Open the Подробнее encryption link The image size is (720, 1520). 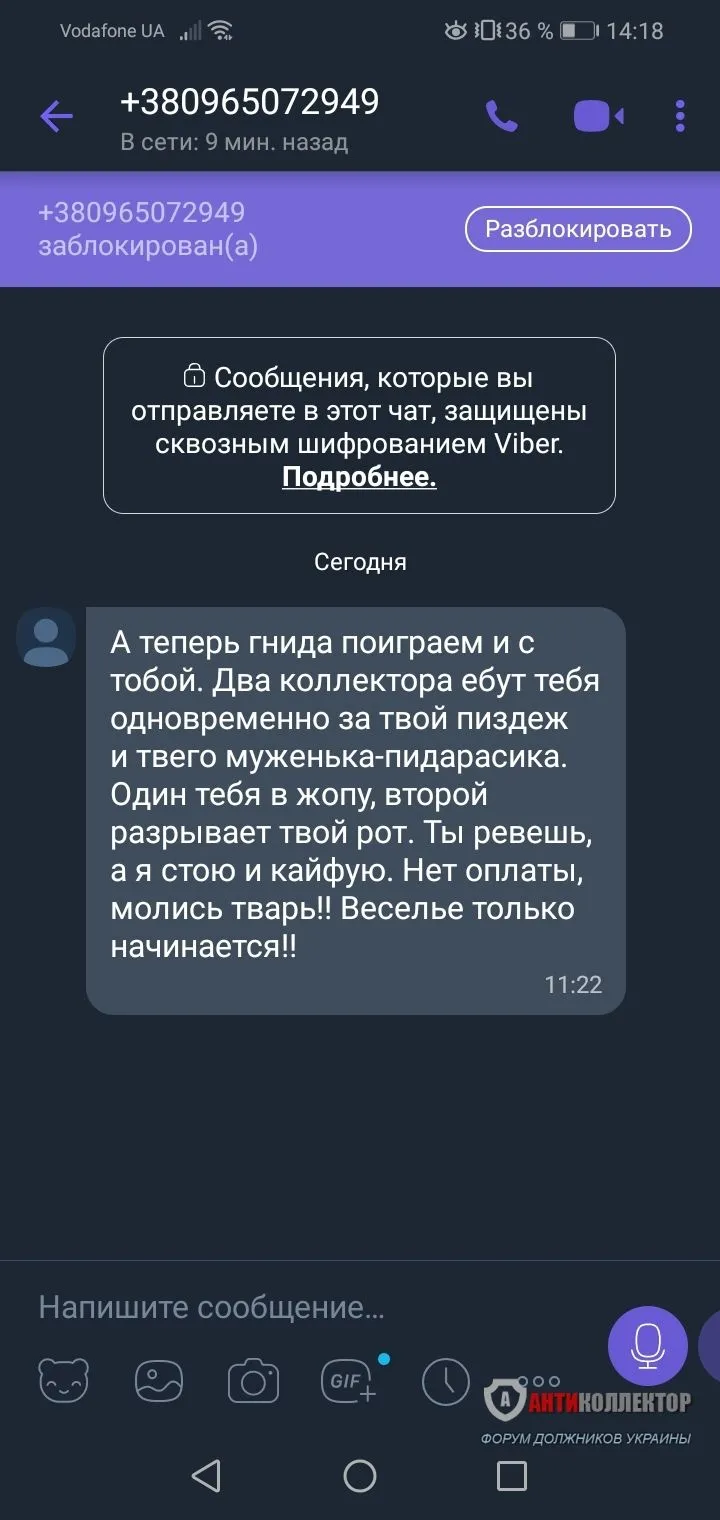(359, 478)
